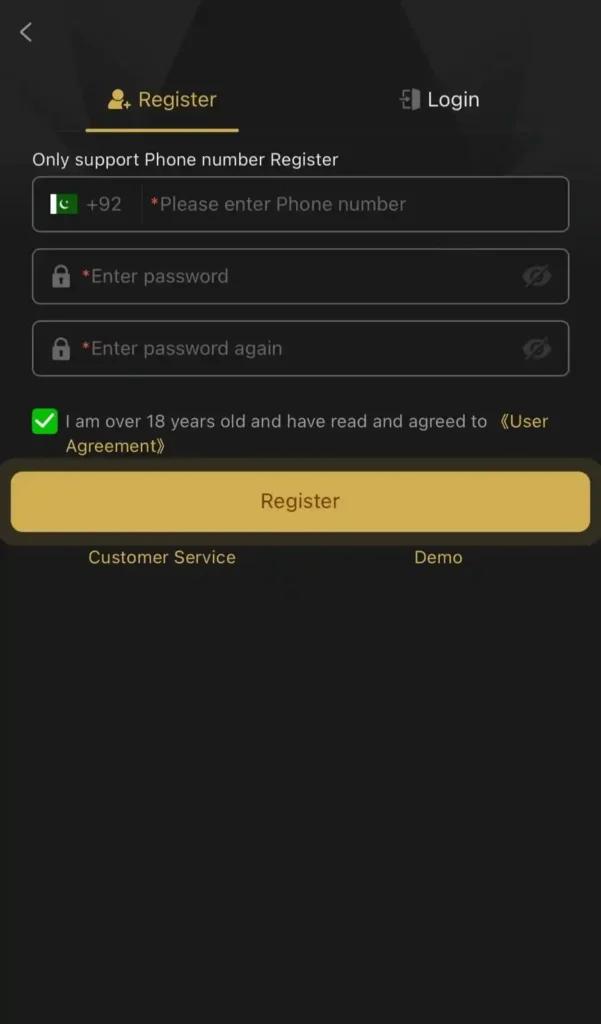Open the Demo link

point(438,557)
